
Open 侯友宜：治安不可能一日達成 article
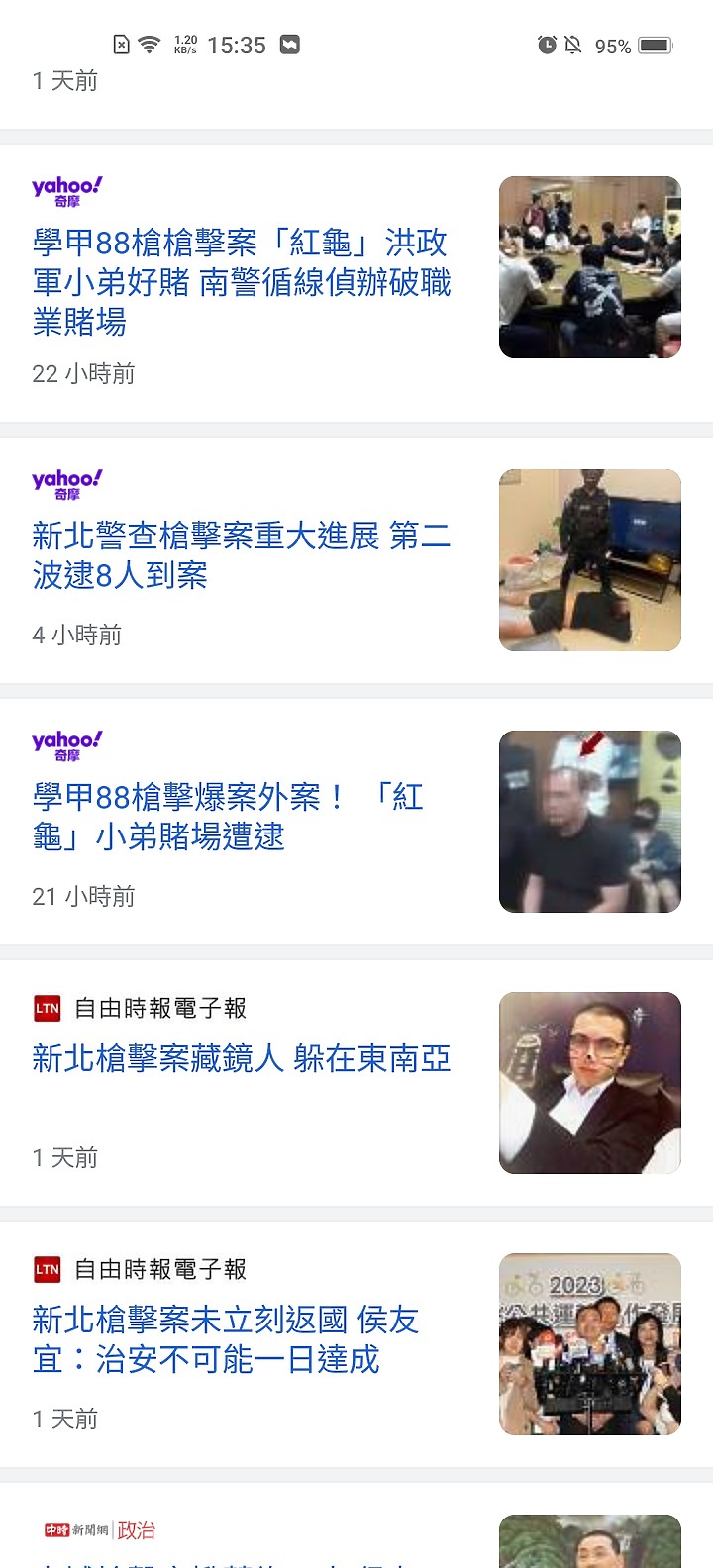226,1339
